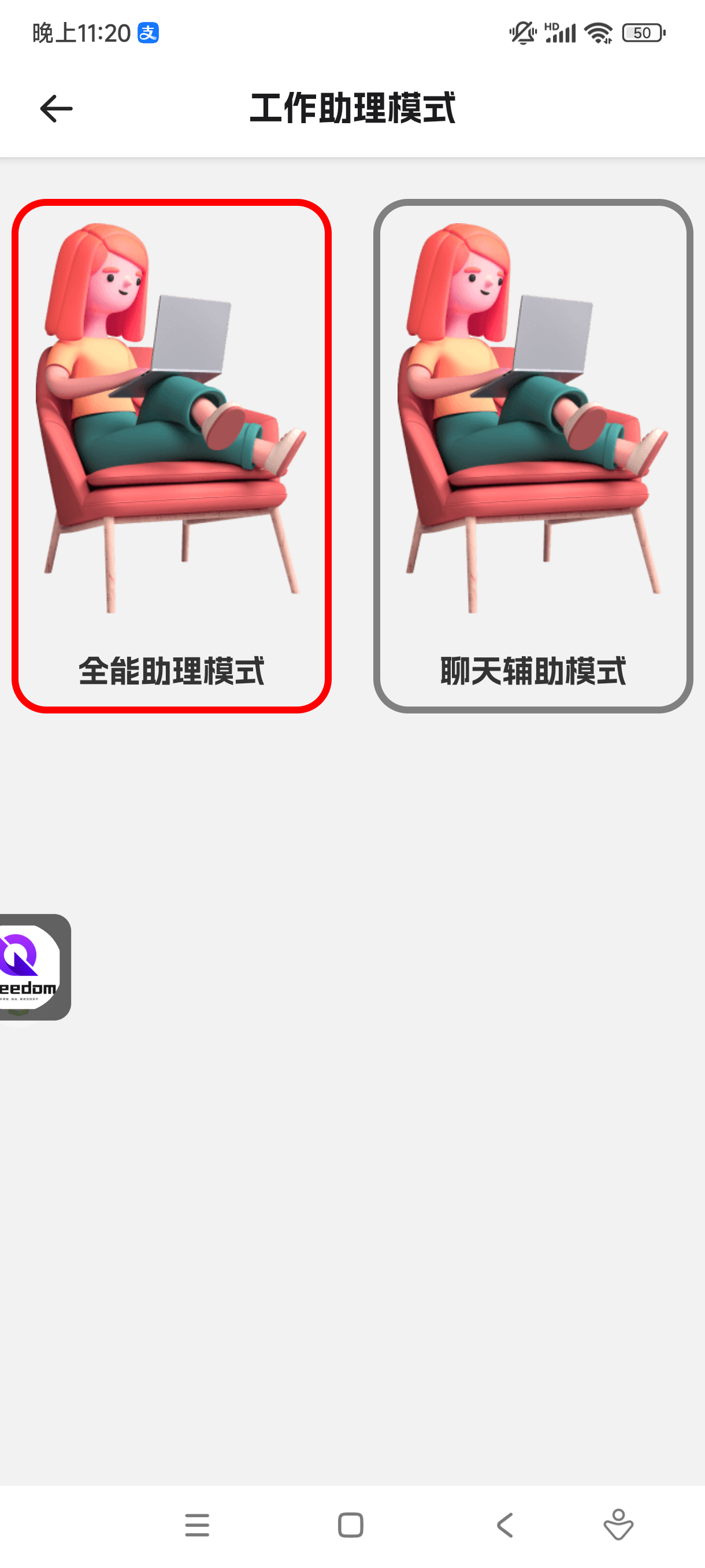Screen dimensions: 705x1568
Task: Go back using the top arrow
Action: click(x=56, y=109)
